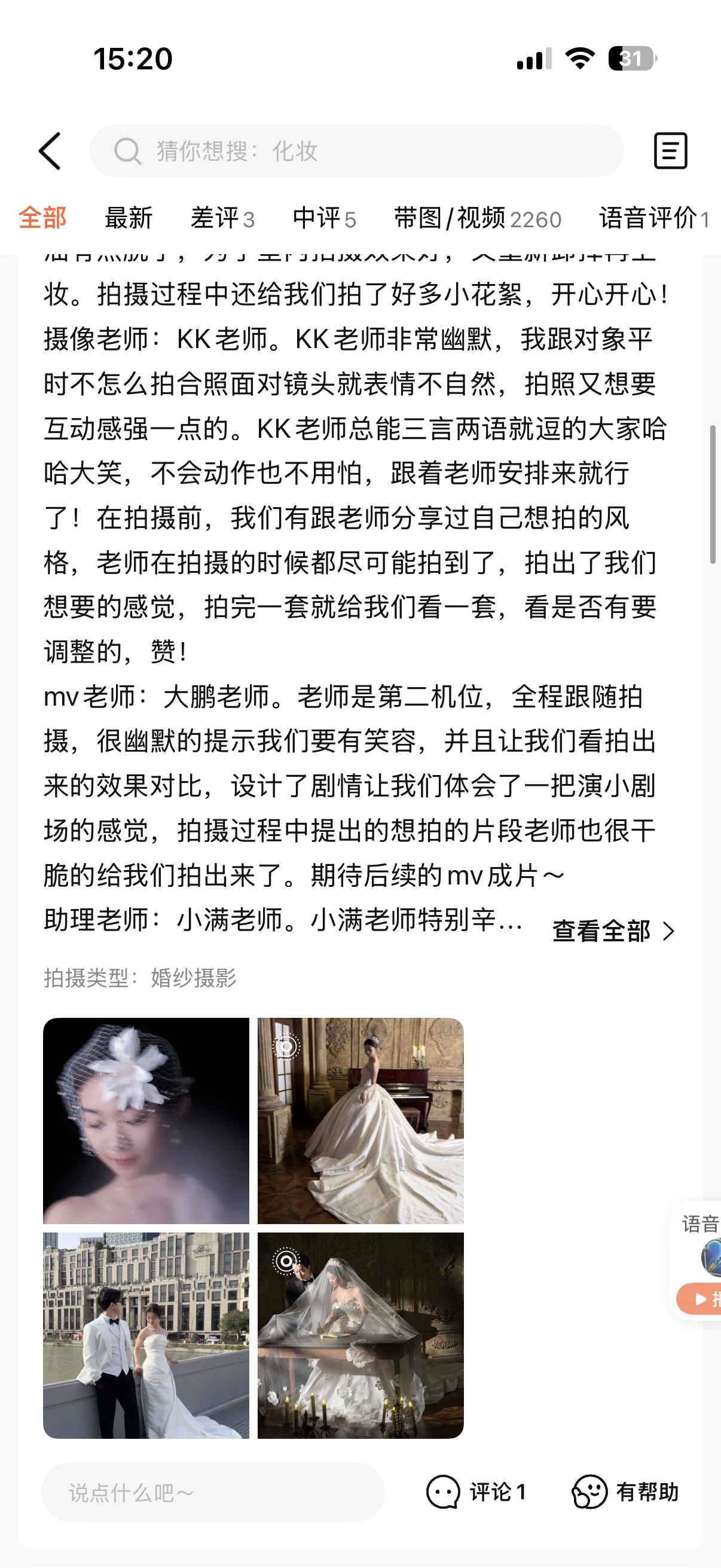This screenshot has height=1568, width=721.
Task: Filter reviews by 中评
Action: (x=324, y=218)
